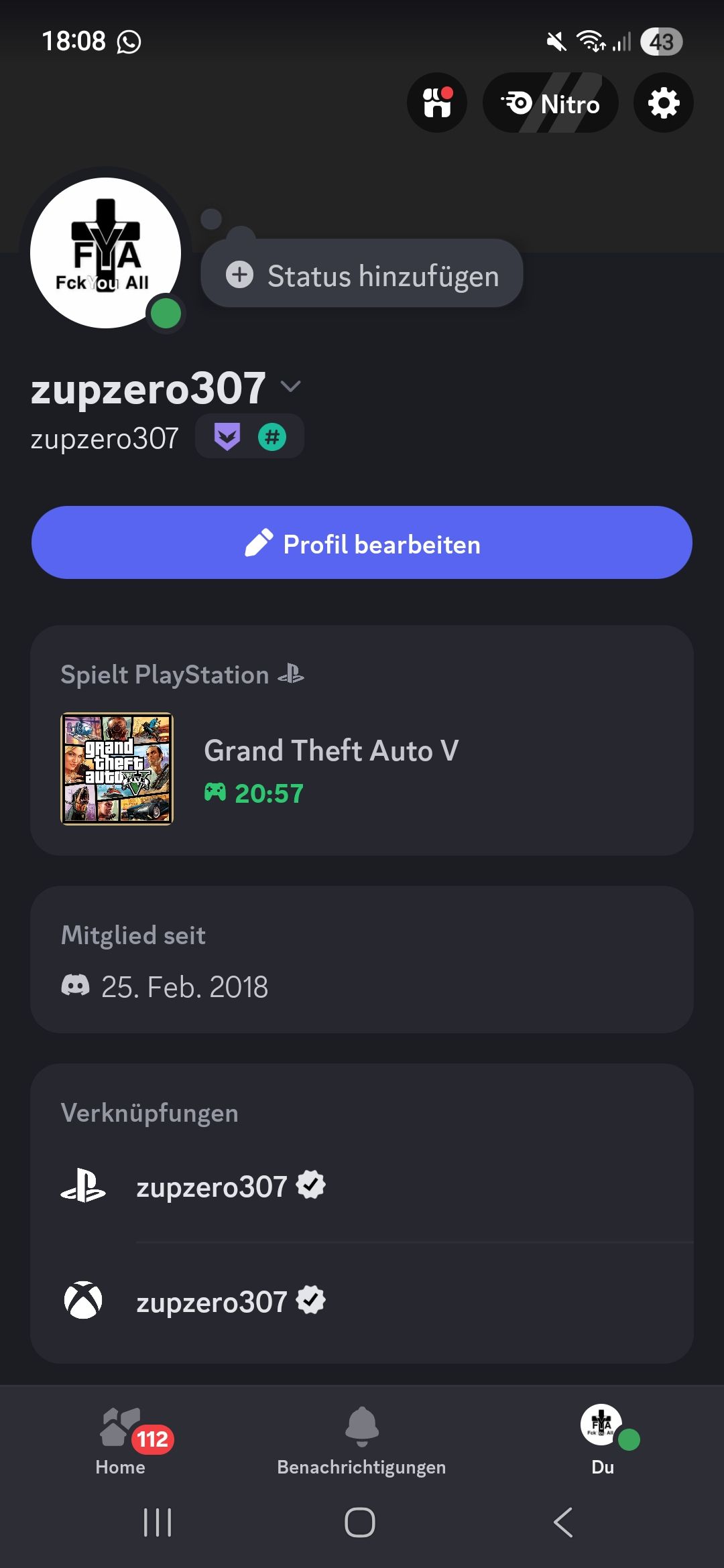Expand the chevron next to zupzero307
Screen dimensions: 724x1568
pos(290,387)
